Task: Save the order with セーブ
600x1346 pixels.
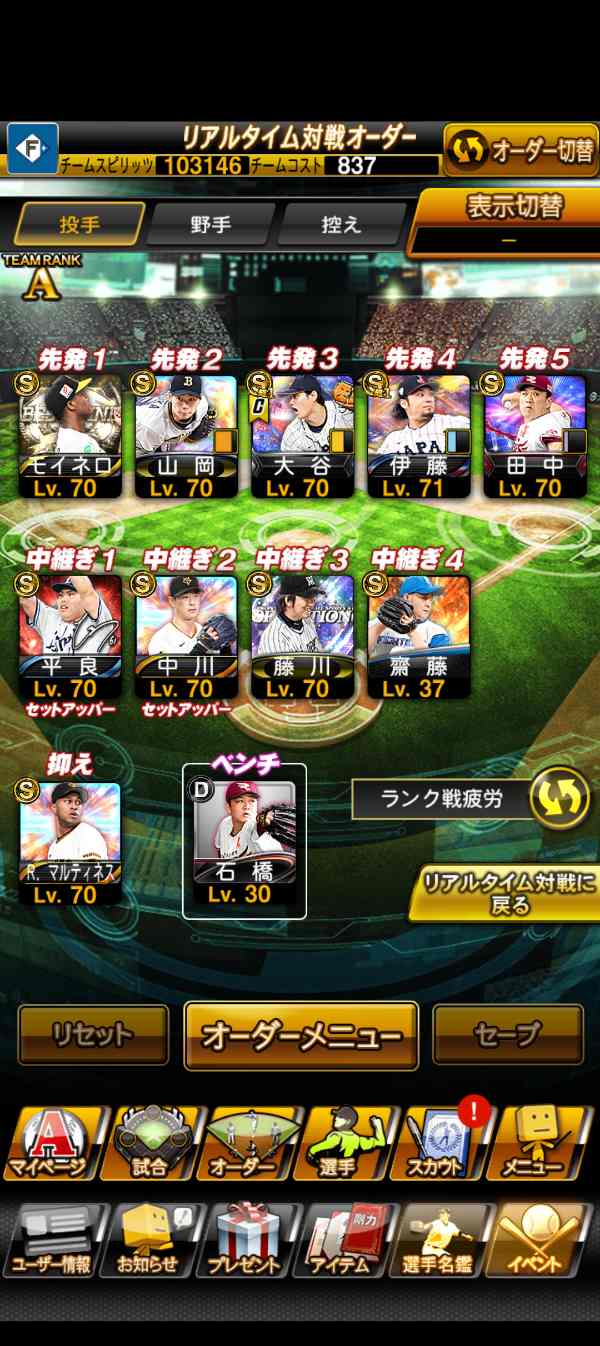Action: pyautogui.click(x=507, y=1035)
